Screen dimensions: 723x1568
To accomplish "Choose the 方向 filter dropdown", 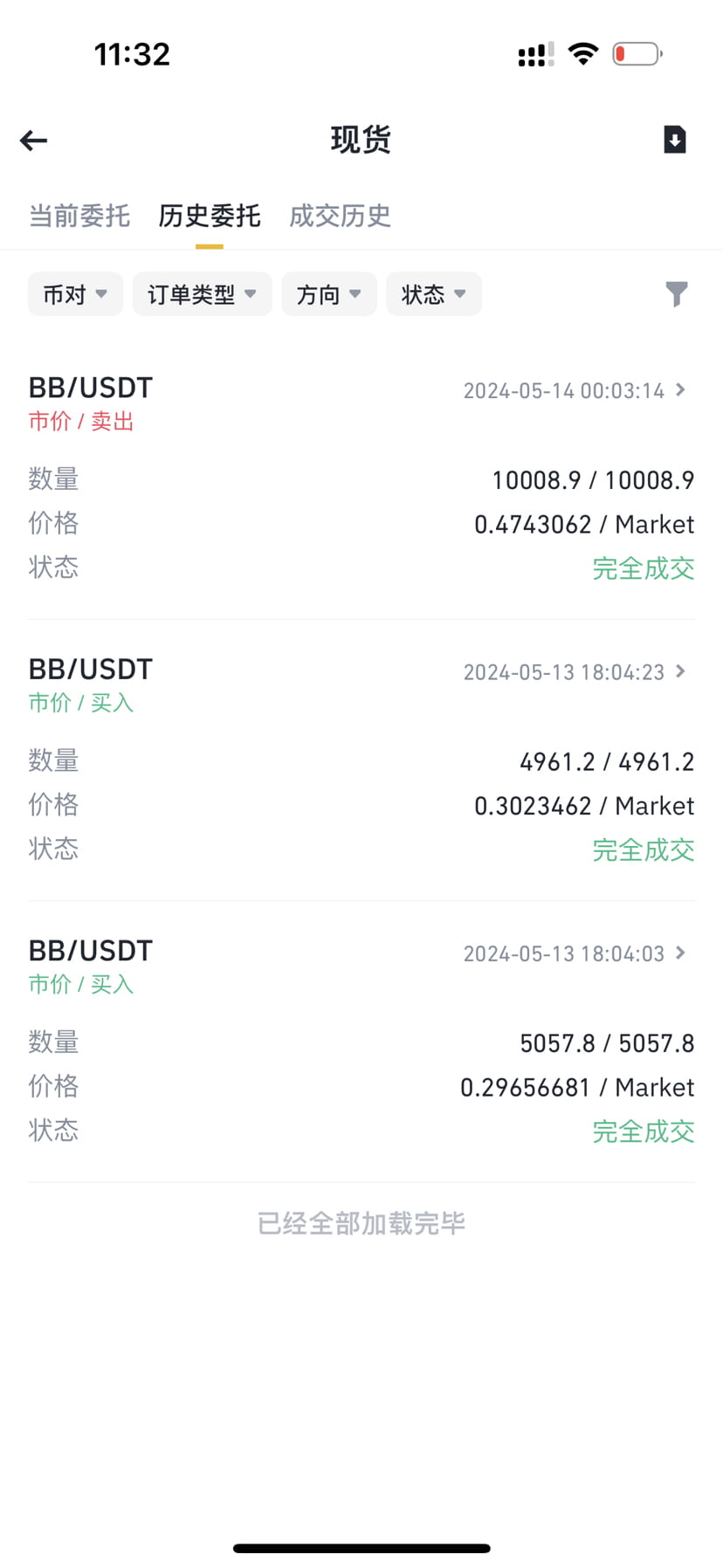I will click(x=328, y=294).
